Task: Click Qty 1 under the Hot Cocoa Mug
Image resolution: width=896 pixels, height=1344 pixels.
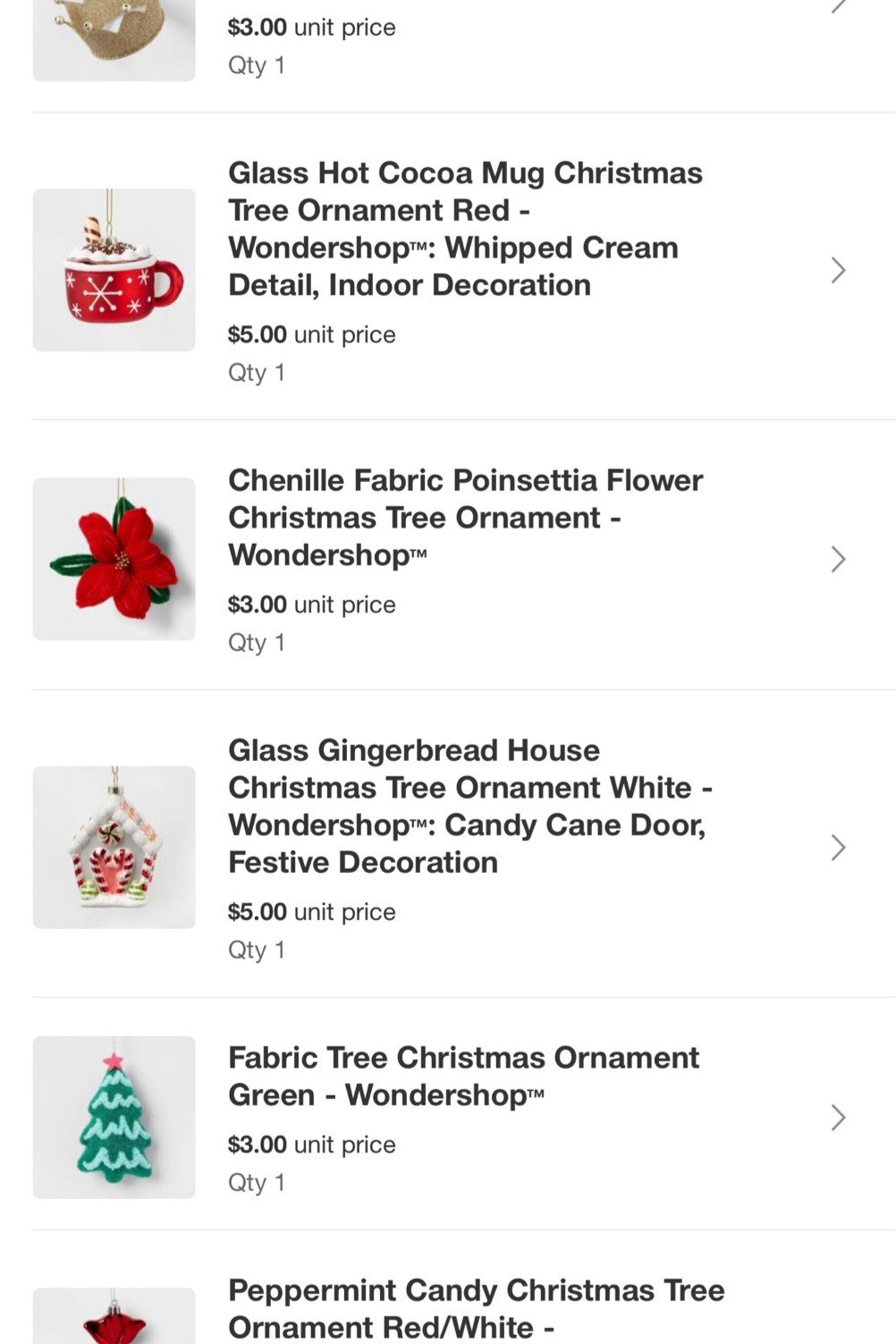Action: coord(257,372)
